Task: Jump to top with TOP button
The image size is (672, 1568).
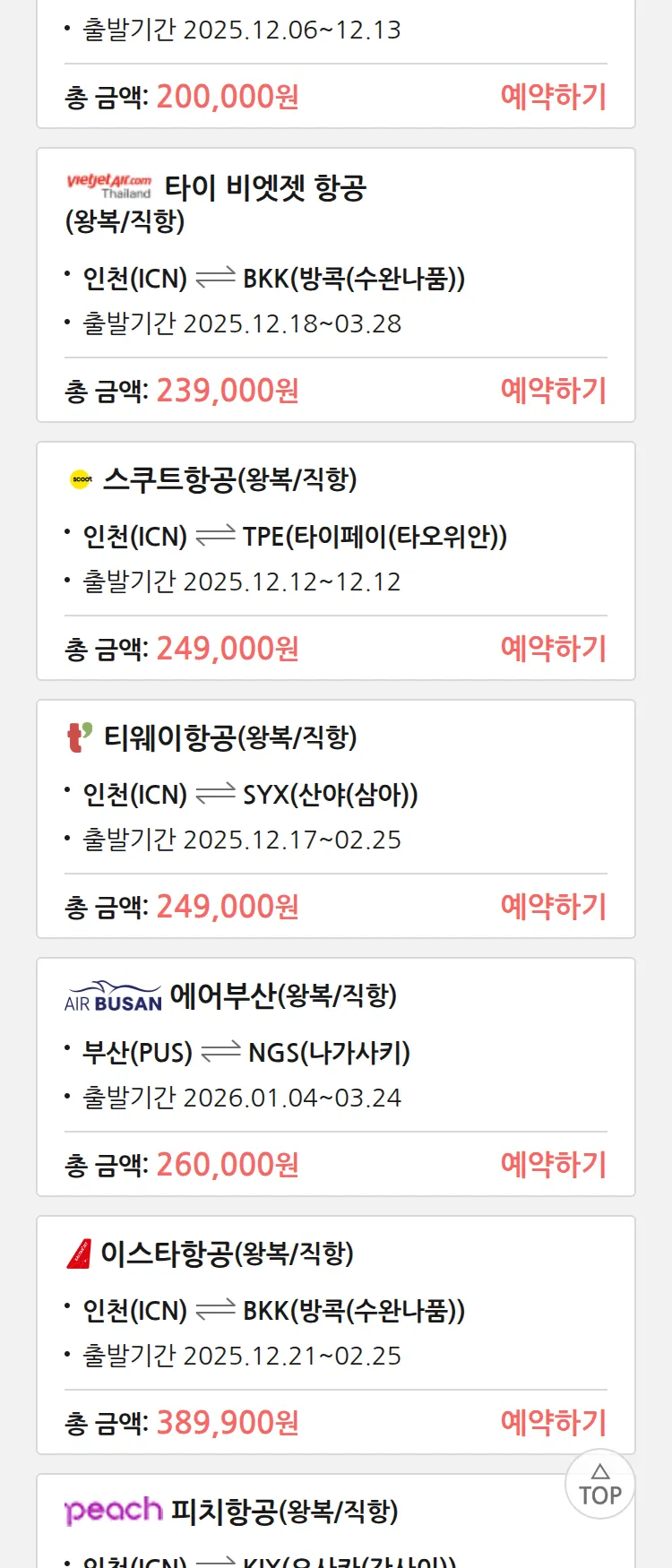Action: (x=599, y=1484)
